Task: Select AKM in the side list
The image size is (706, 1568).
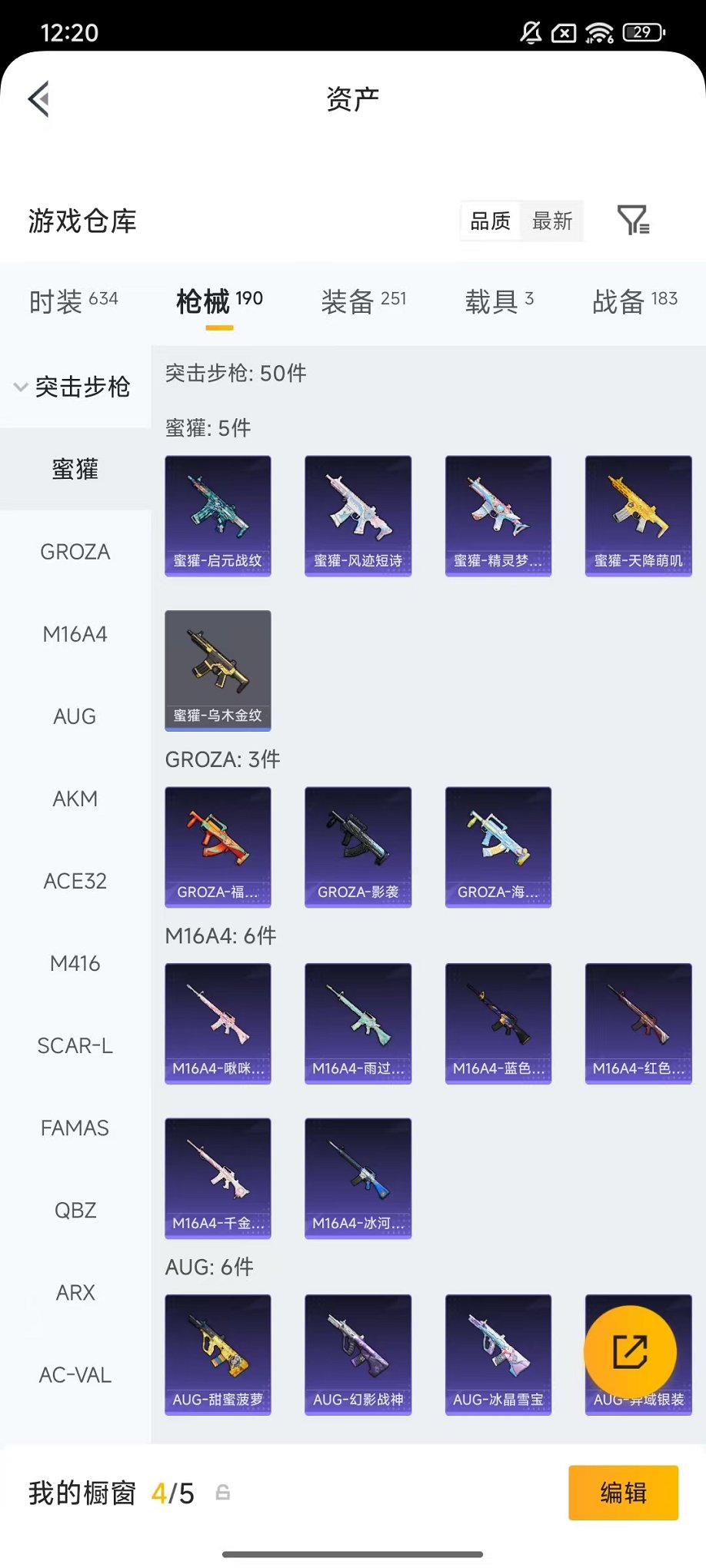Action: (x=75, y=799)
